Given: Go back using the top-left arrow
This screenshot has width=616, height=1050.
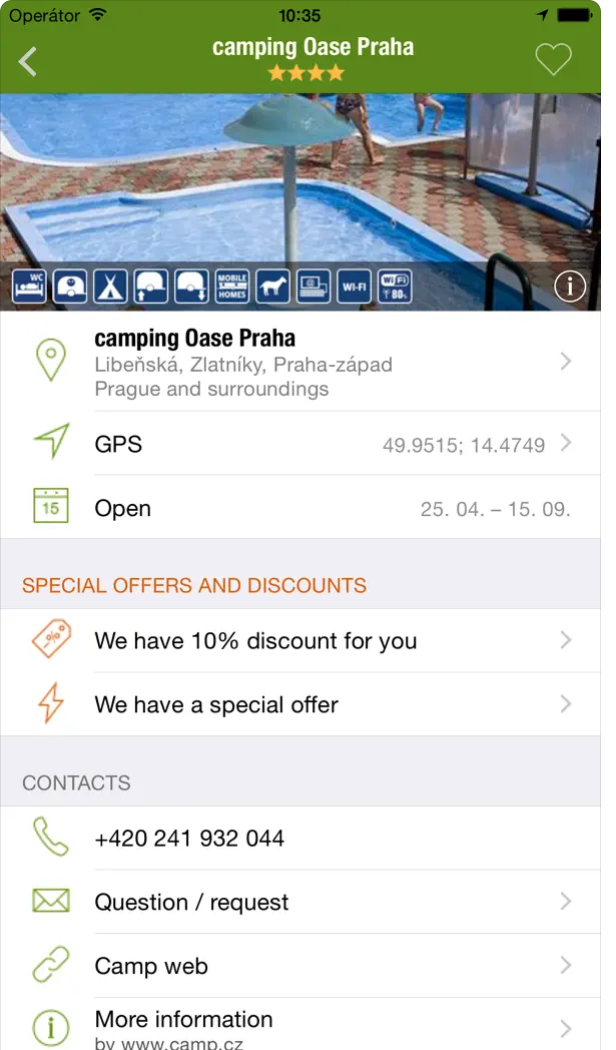Looking at the screenshot, I should click(28, 61).
